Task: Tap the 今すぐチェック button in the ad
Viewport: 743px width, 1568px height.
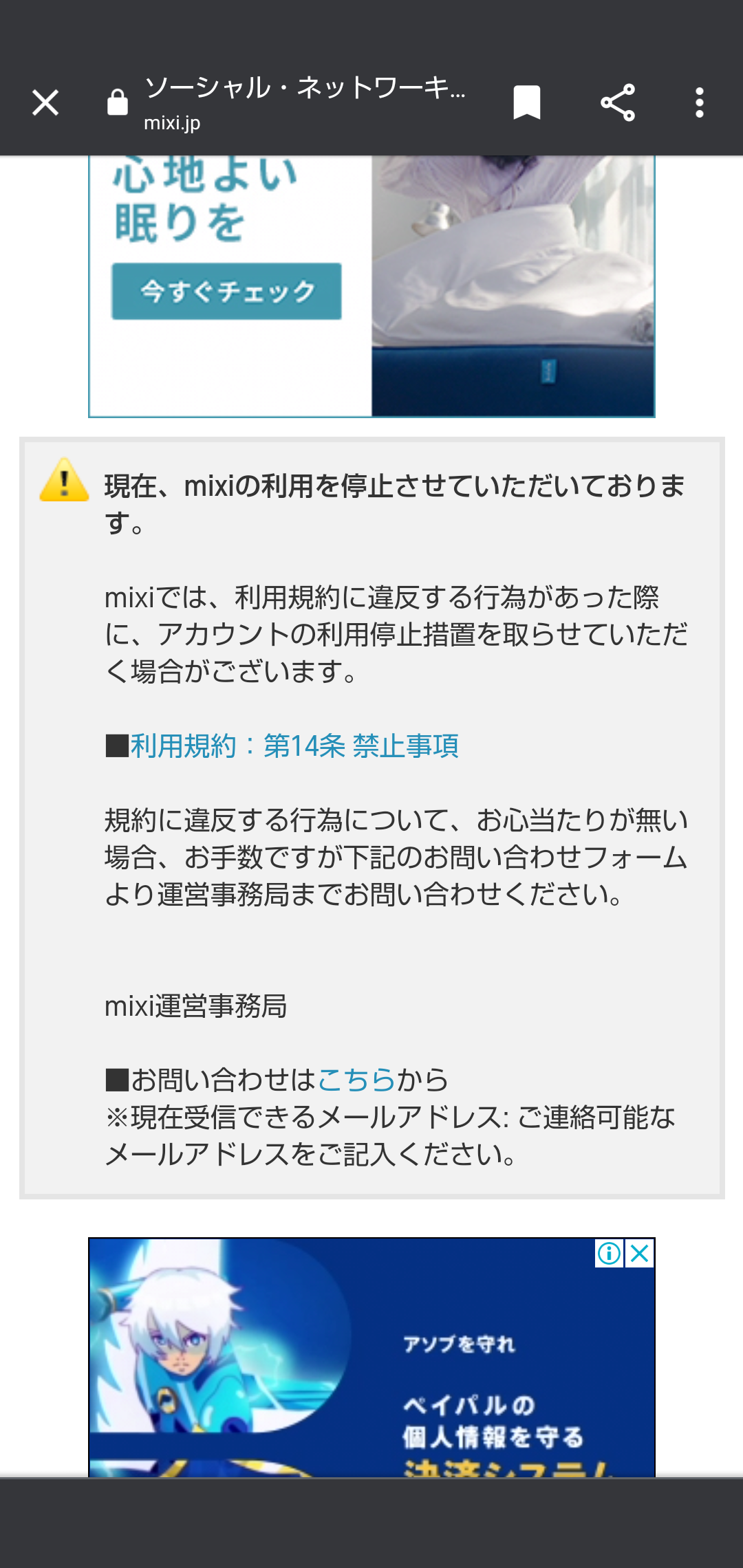Action: (226, 291)
